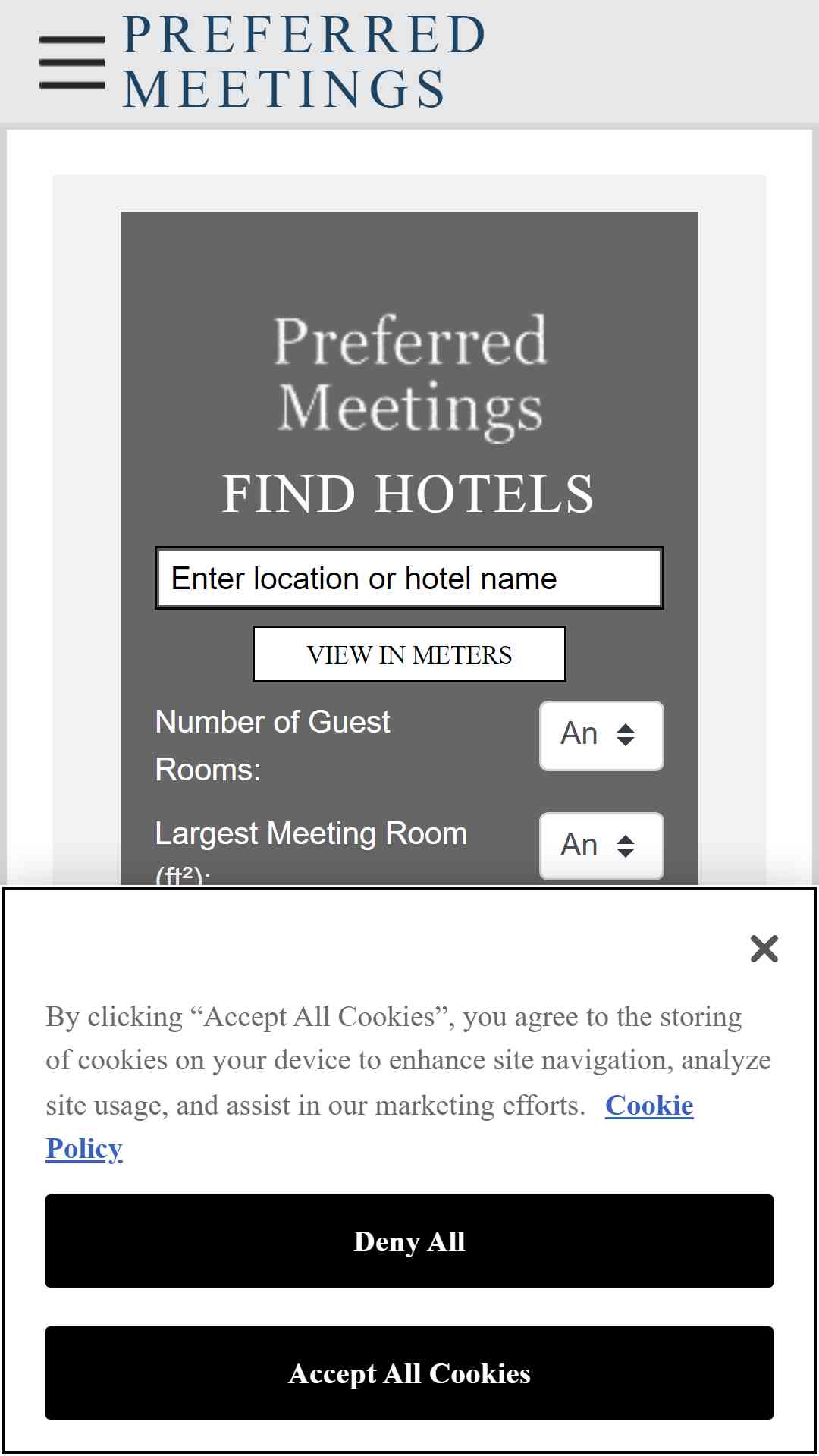819x1456 pixels.
Task: Accept all cookies
Action: coord(409,1373)
